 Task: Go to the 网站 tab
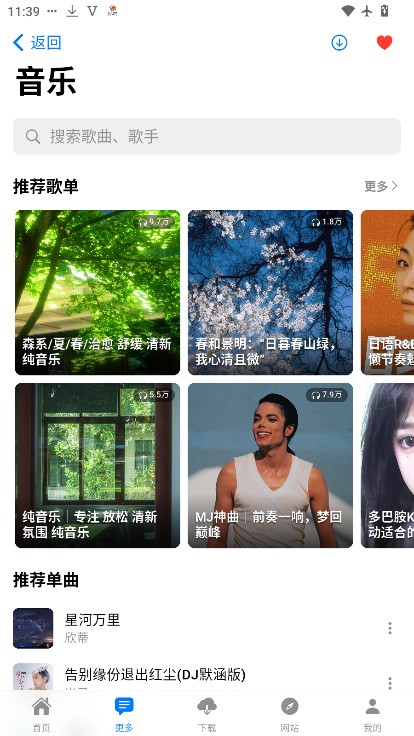coord(290,714)
